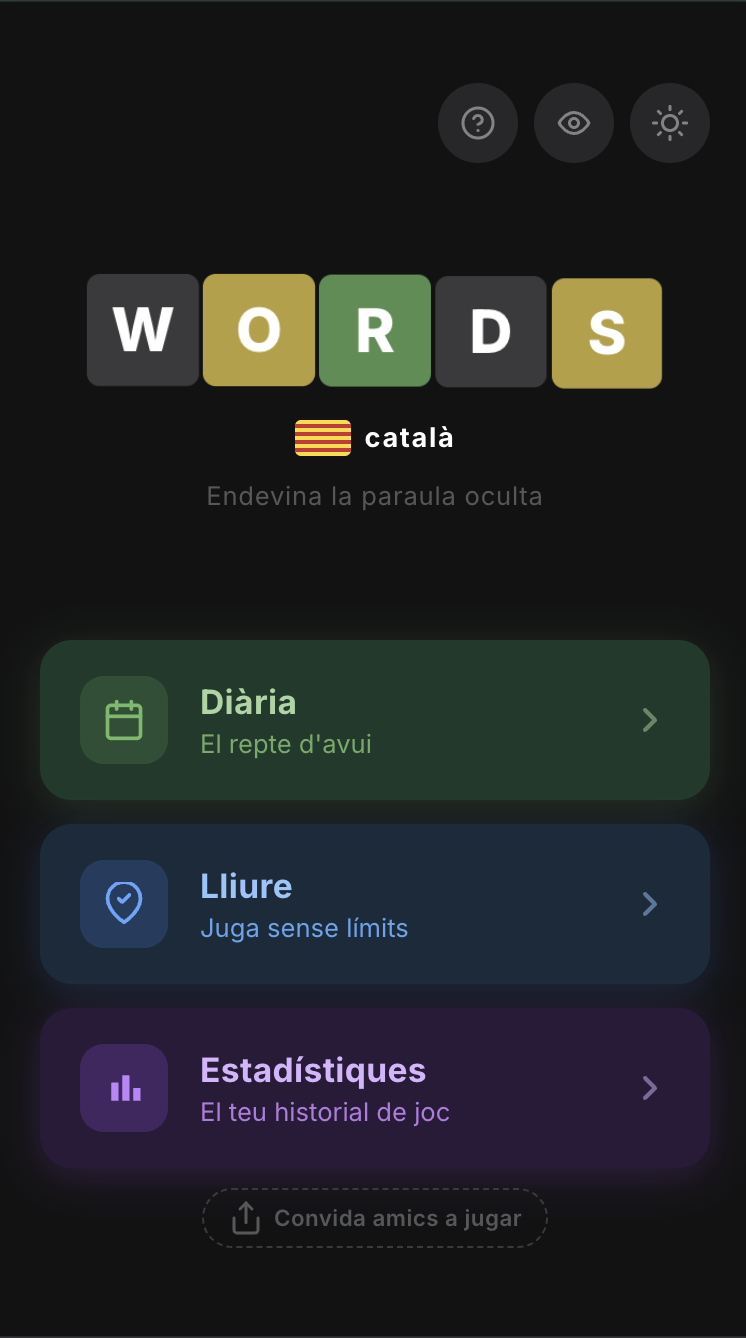The height and width of the screenshot is (1338, 746).
Task: Expand Estadístiques using the arrow
Action: (x=650, y=1087)
